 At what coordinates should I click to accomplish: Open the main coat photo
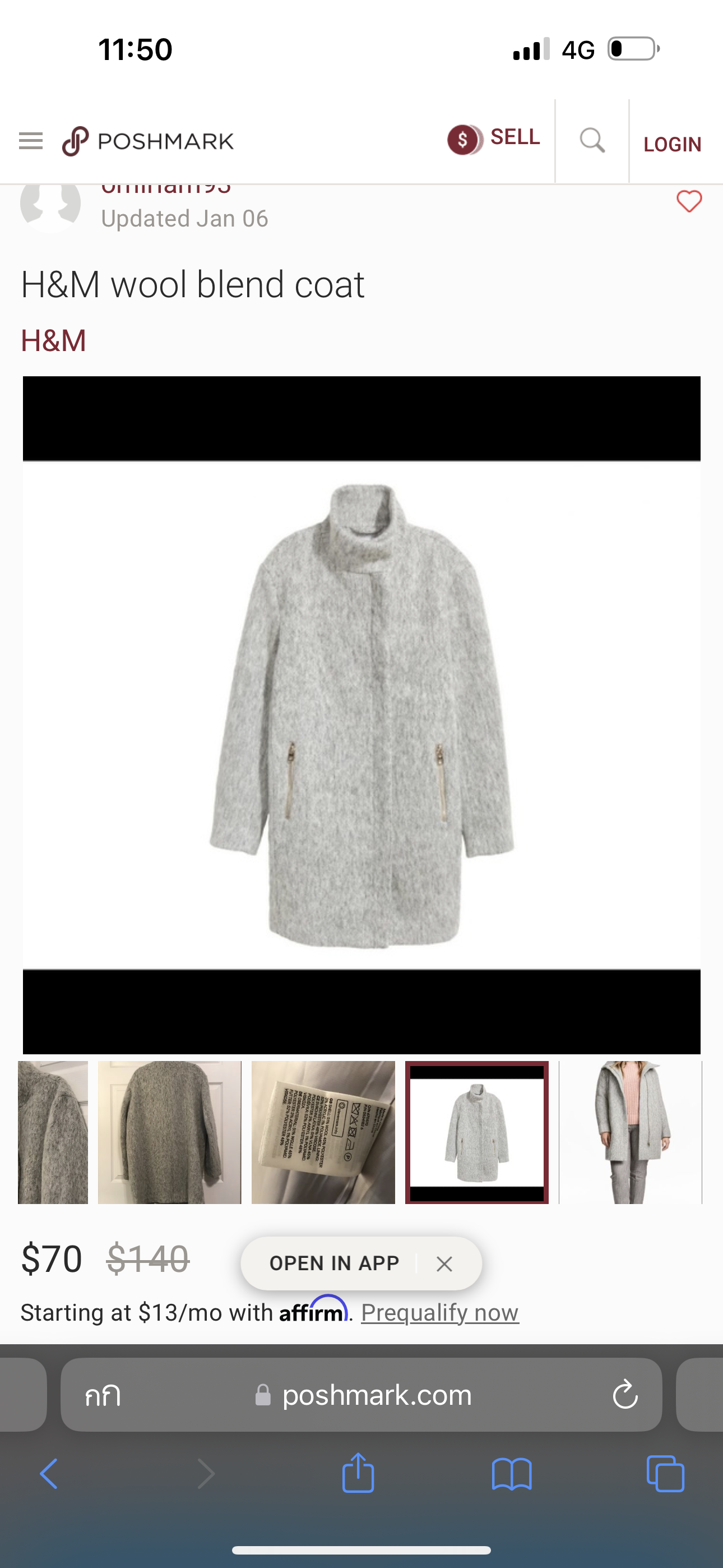coord(361,714)
